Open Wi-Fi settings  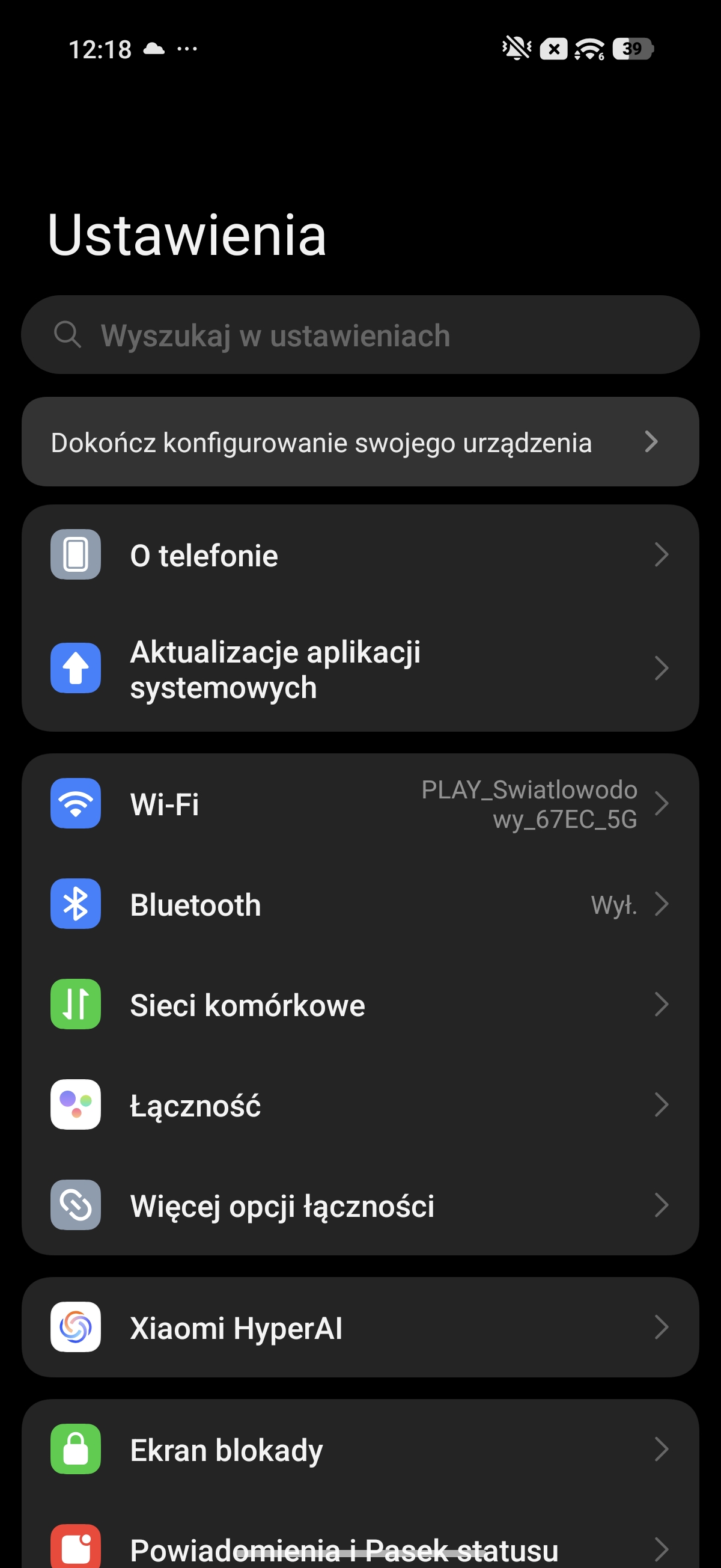click(360, 804)
